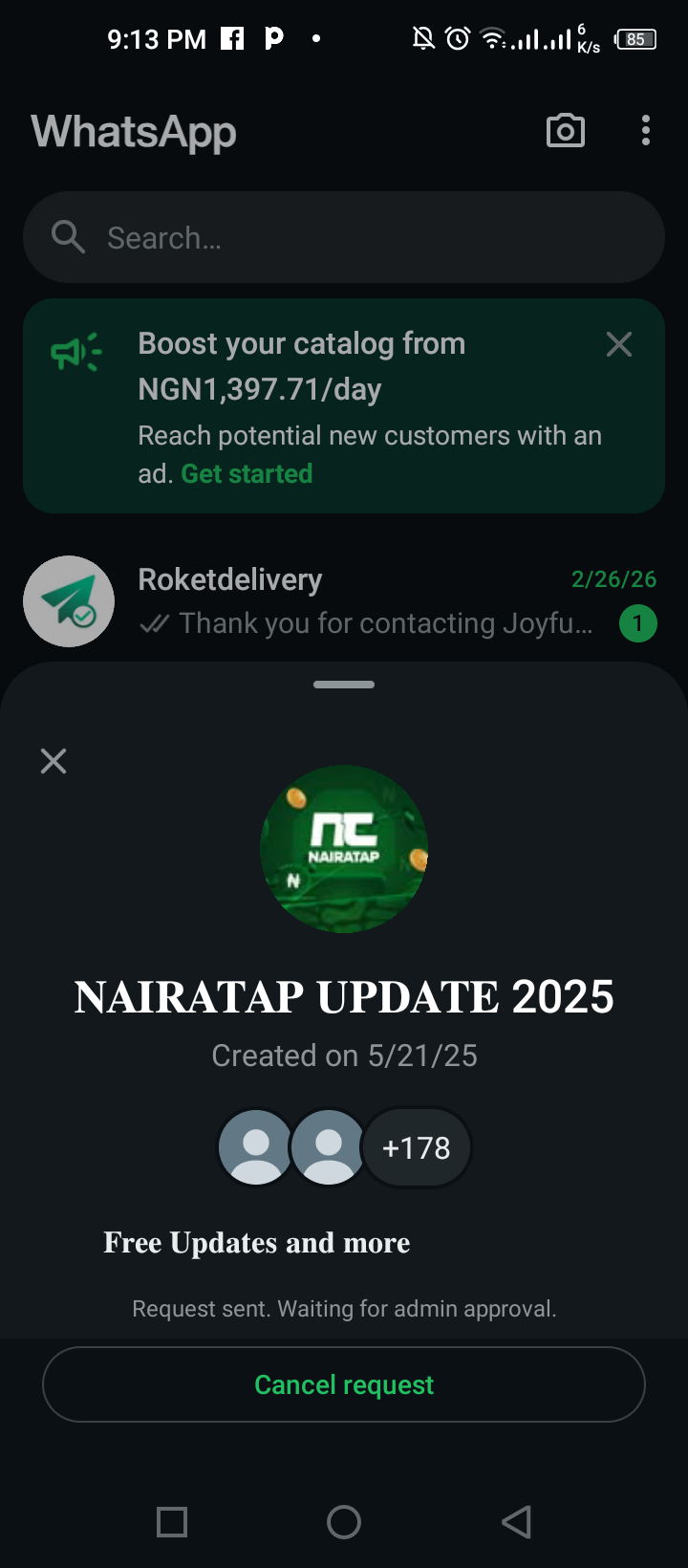
Task: Close the NAIRATAP UPDATE 2025 group sheet
Action: [54, 761]
